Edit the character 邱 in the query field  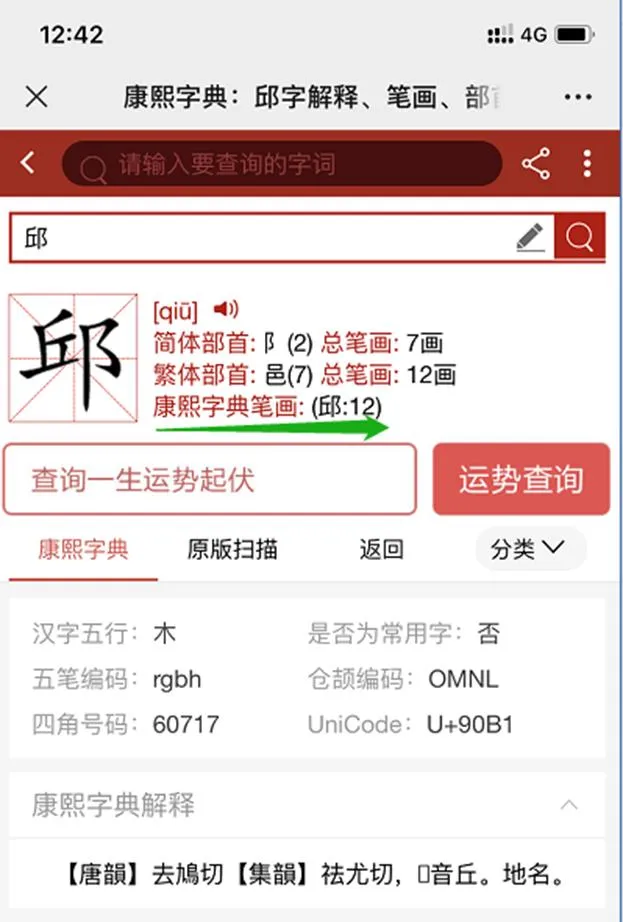[x=260, y=238]
